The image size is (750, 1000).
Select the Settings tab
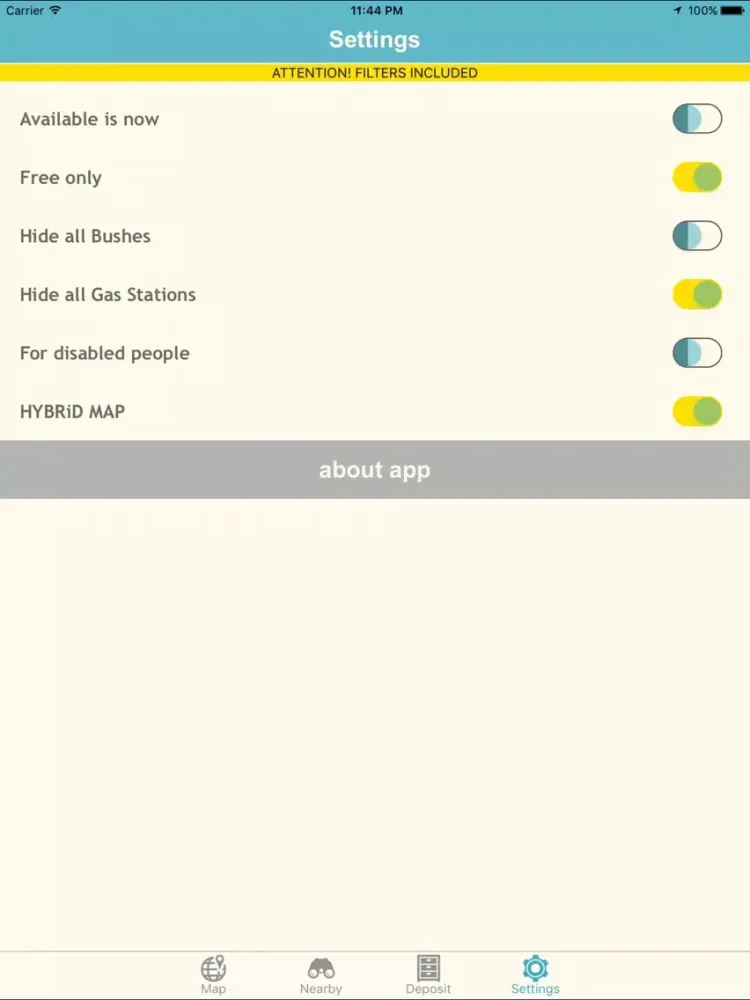point(535,974)
